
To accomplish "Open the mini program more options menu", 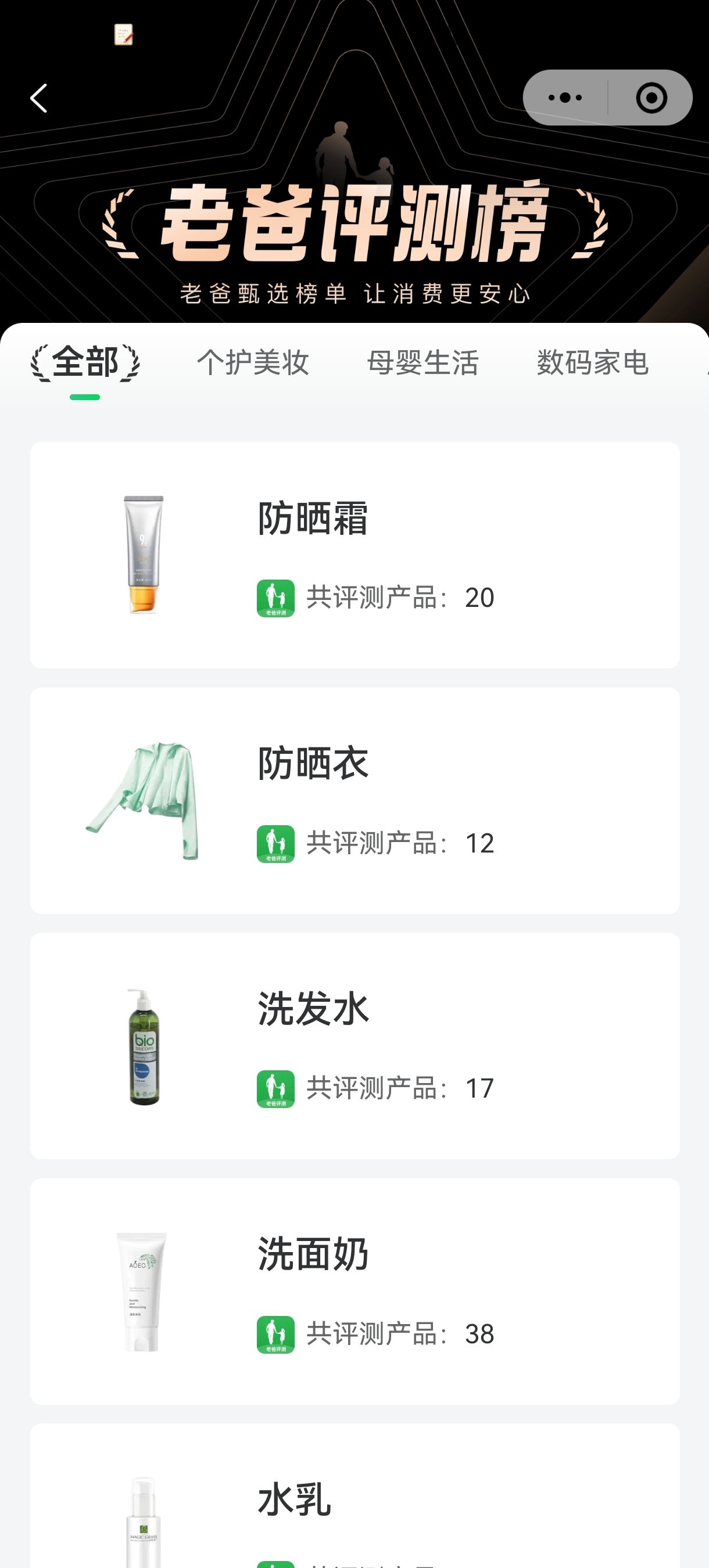I will 565,98.
